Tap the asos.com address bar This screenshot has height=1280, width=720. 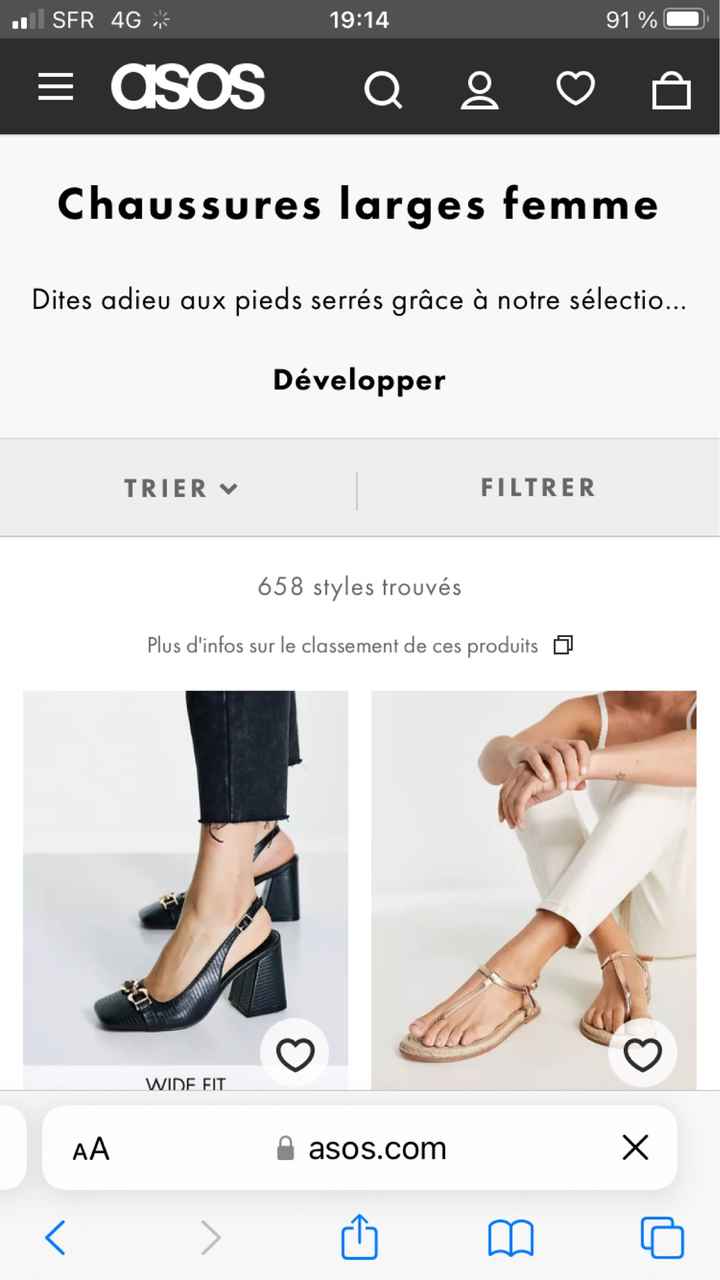(377, 1148)
